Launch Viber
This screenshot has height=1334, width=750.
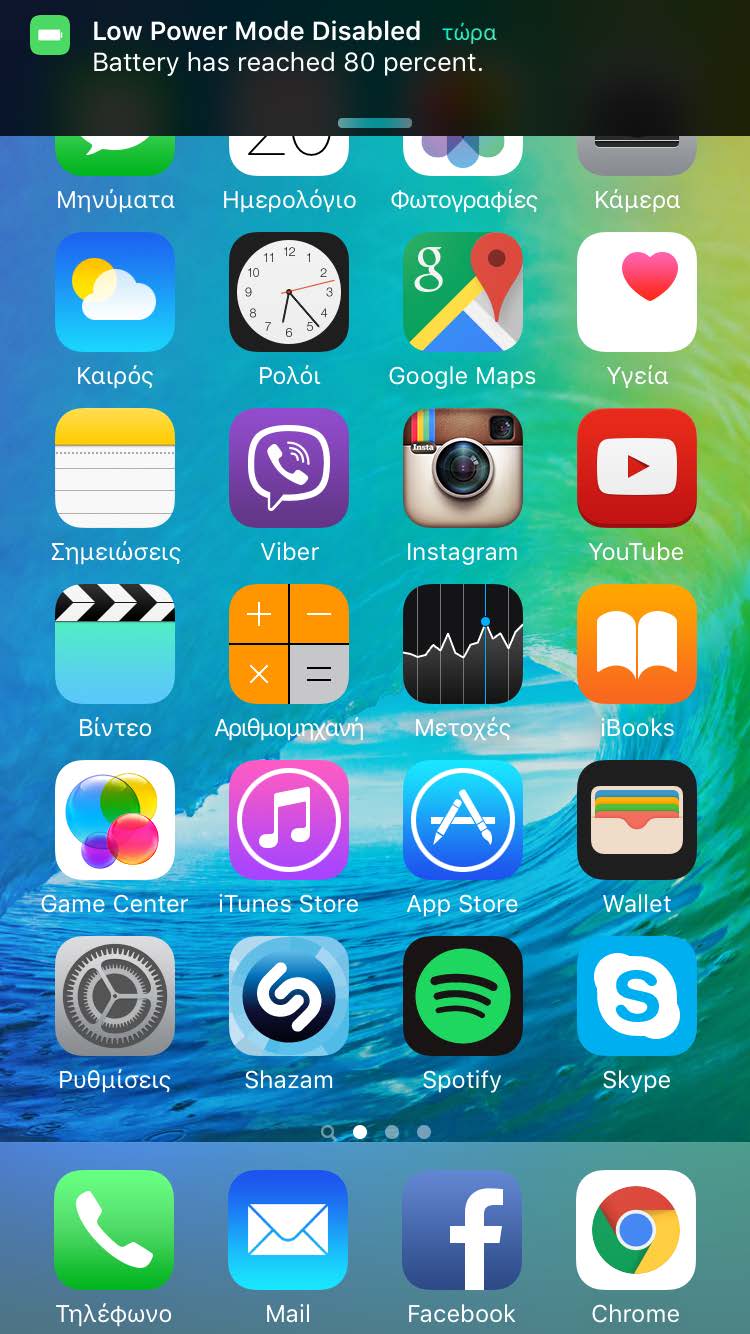[x=289, y=468]
